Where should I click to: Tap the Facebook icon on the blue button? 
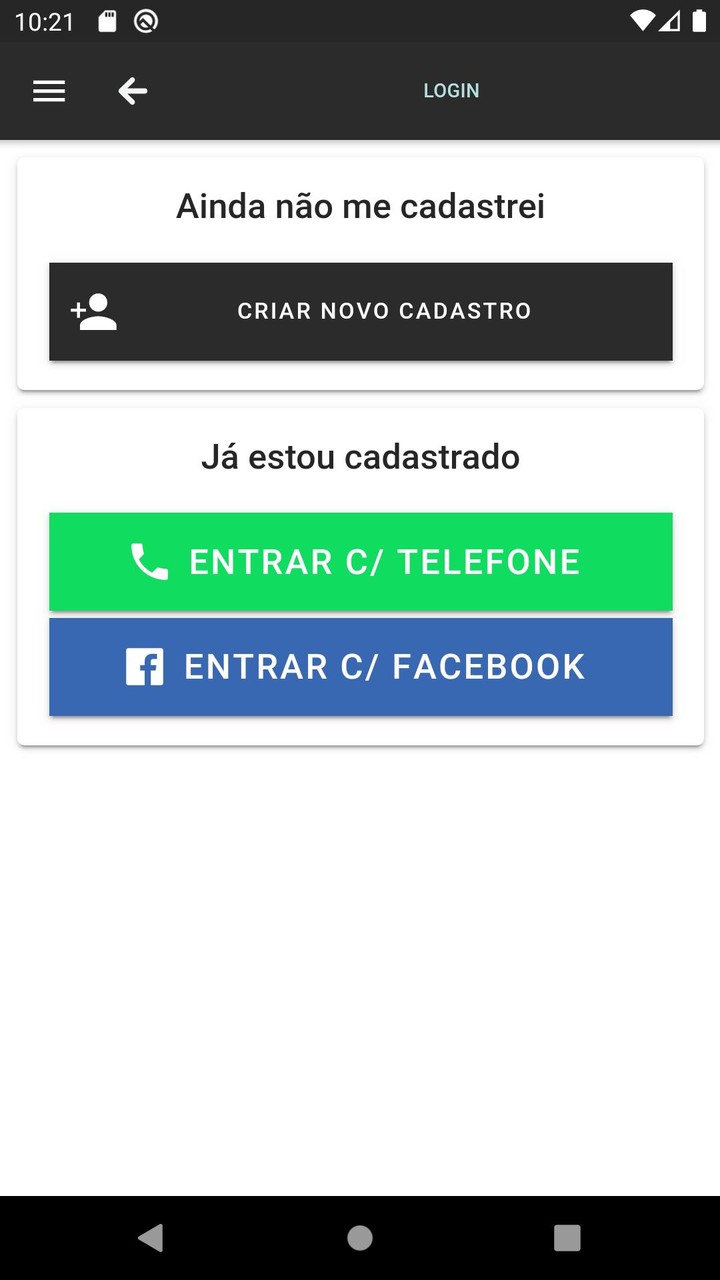(x=145, y=666)
